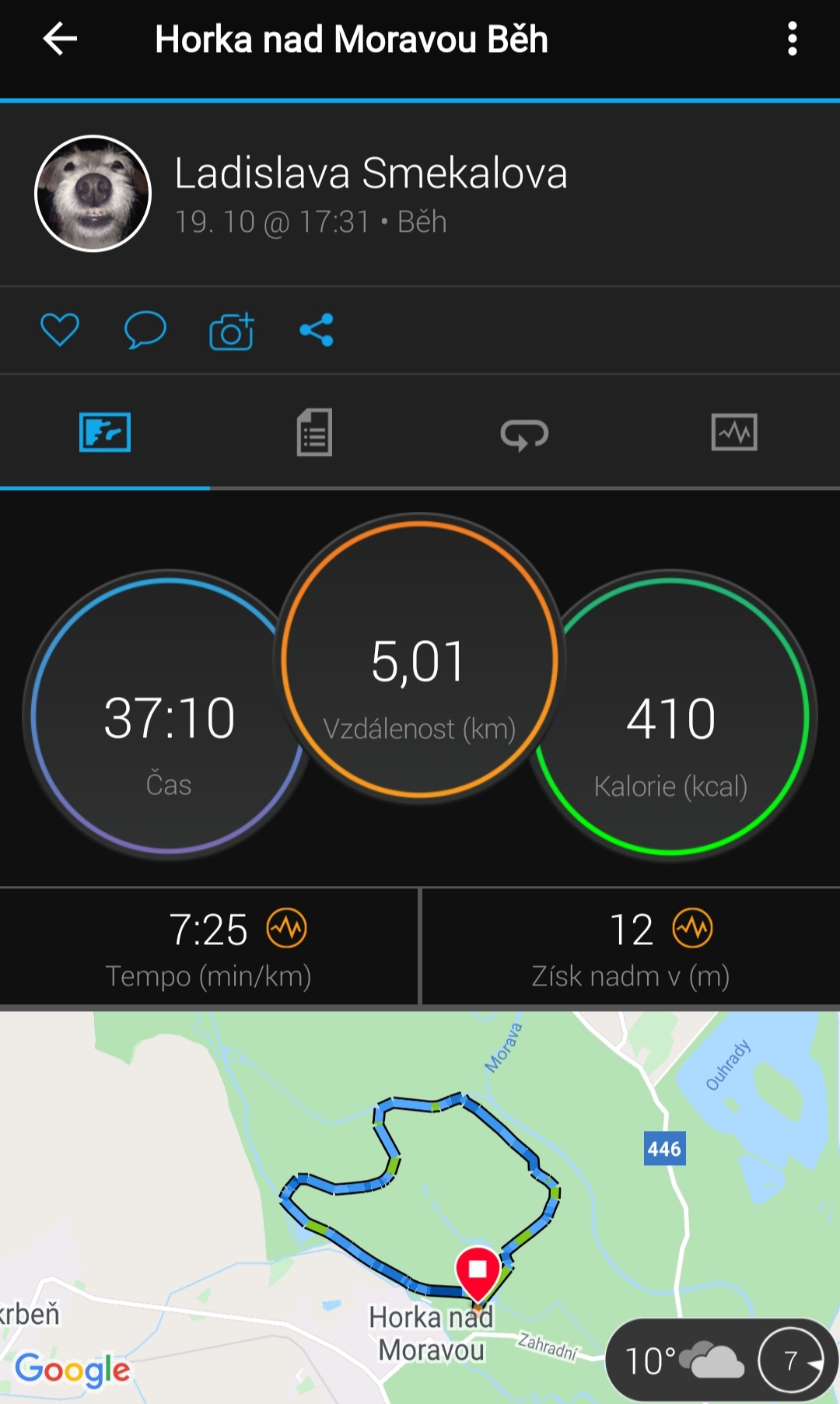Open the three-dot overflow menu

[792, 39]
